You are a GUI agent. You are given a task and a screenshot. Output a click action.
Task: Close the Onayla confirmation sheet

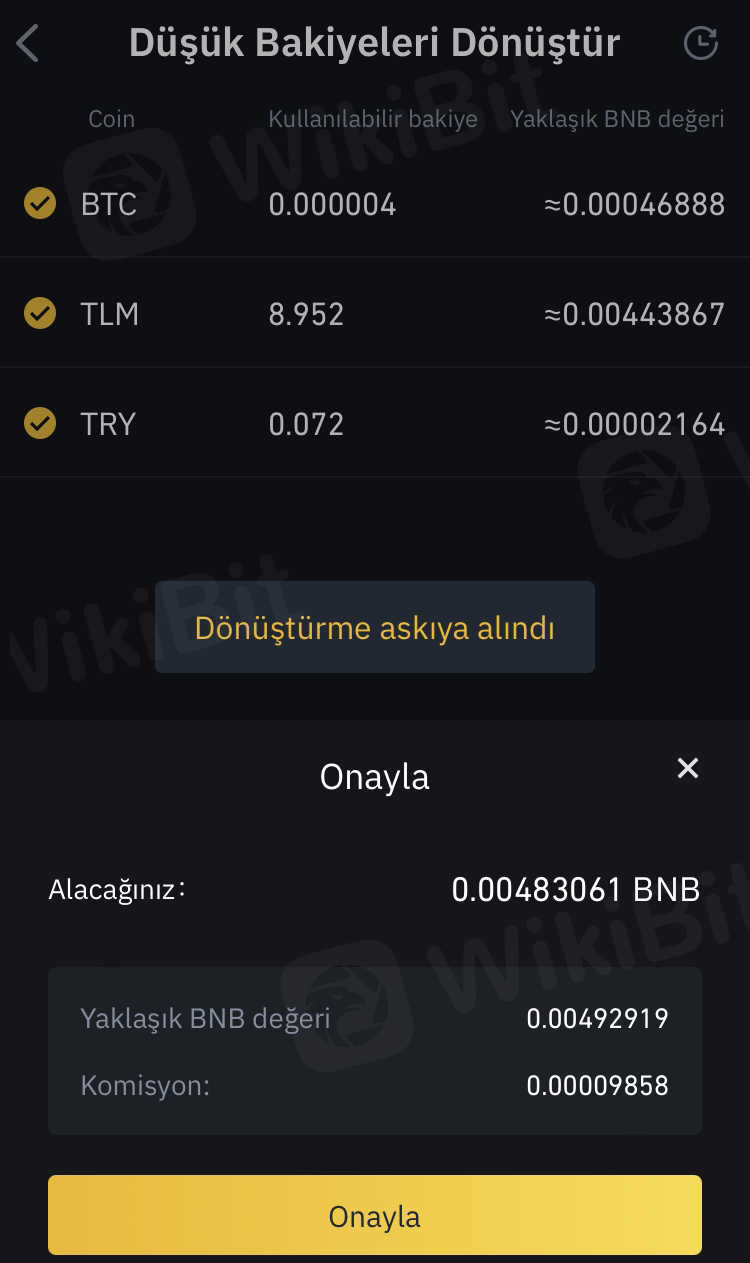coord(688,768)
